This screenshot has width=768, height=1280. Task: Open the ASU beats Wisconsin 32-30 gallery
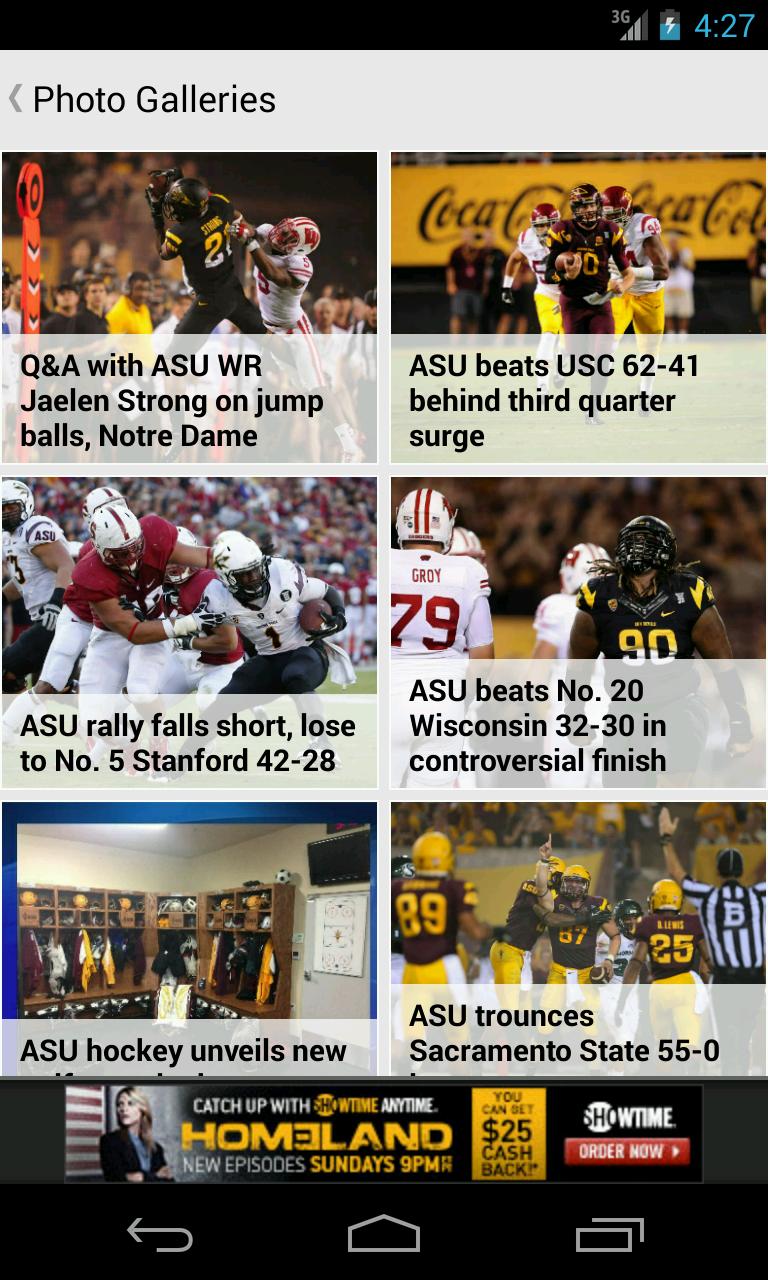coord(577,600)
